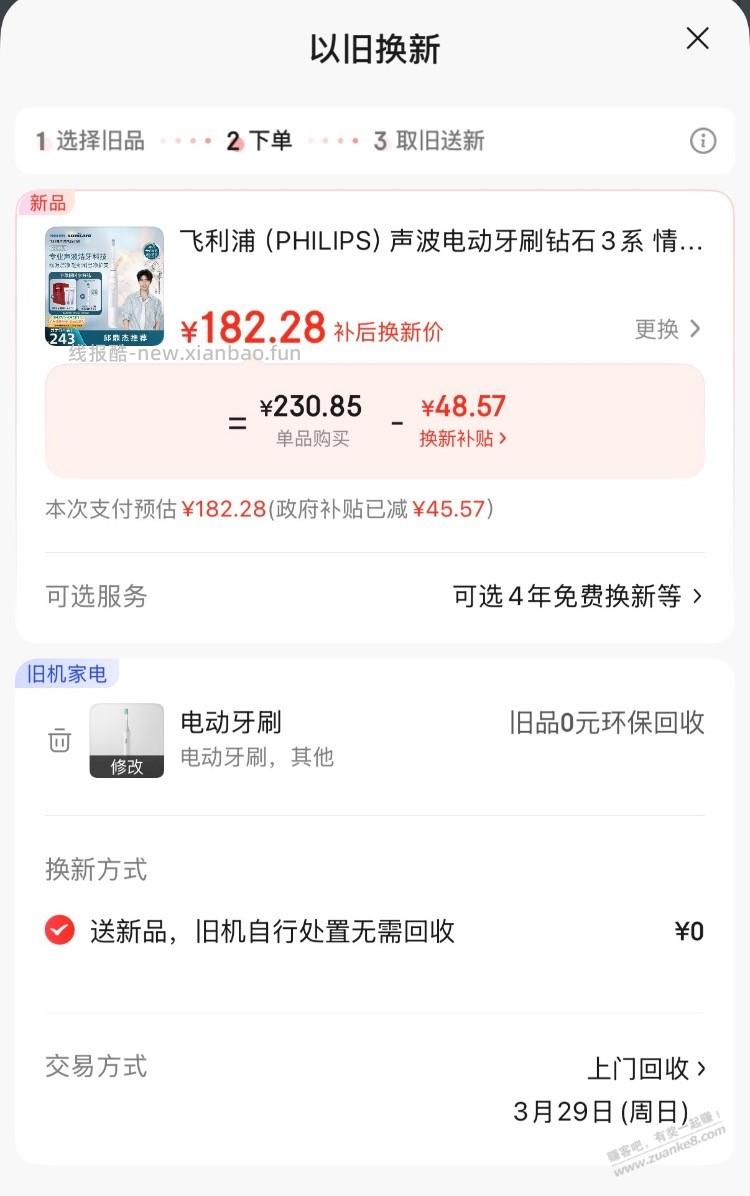Screen dimensions: 750x1196
Task: Click the Philips toothbrush product thumbnail
Action: pos(103,290)
